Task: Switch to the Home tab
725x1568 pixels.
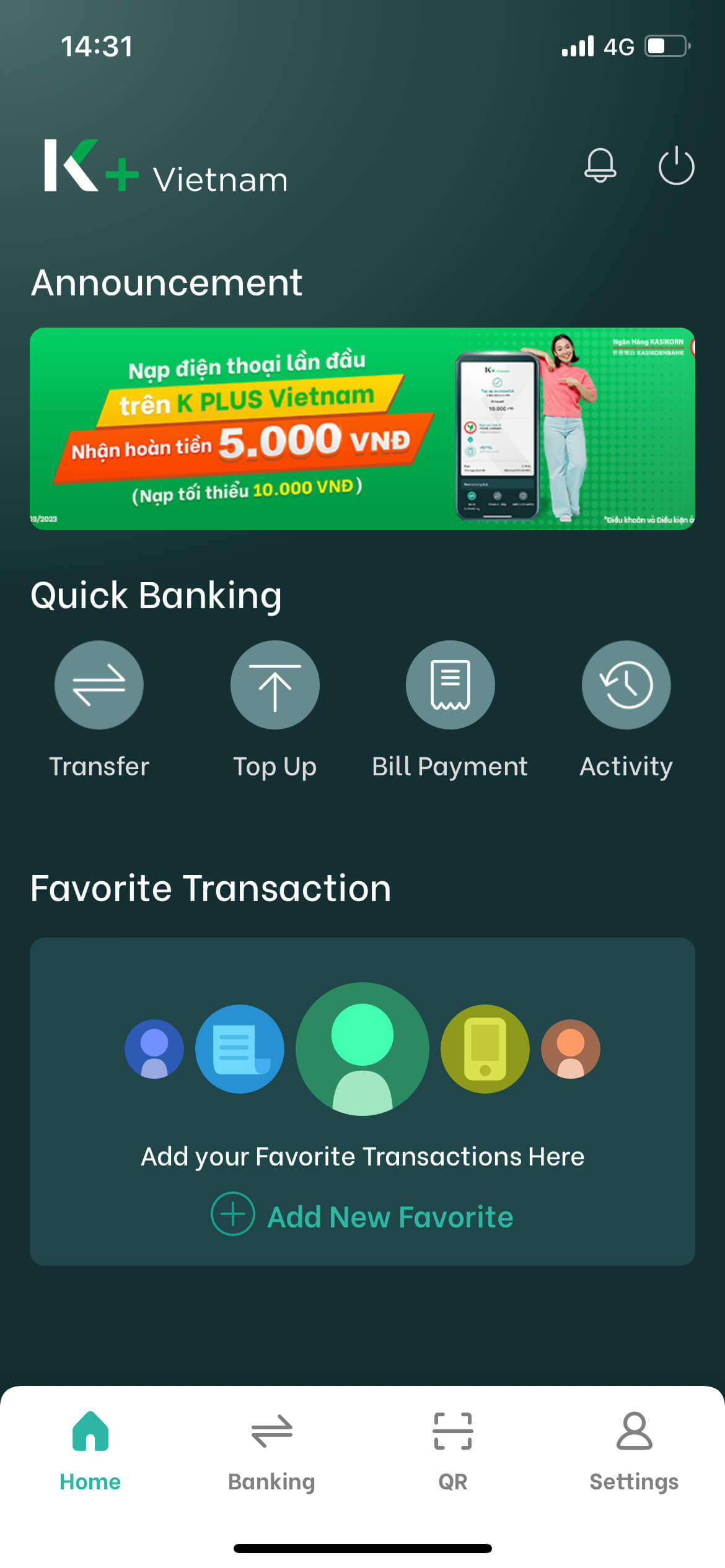Action: click(x=90, y=1450)
